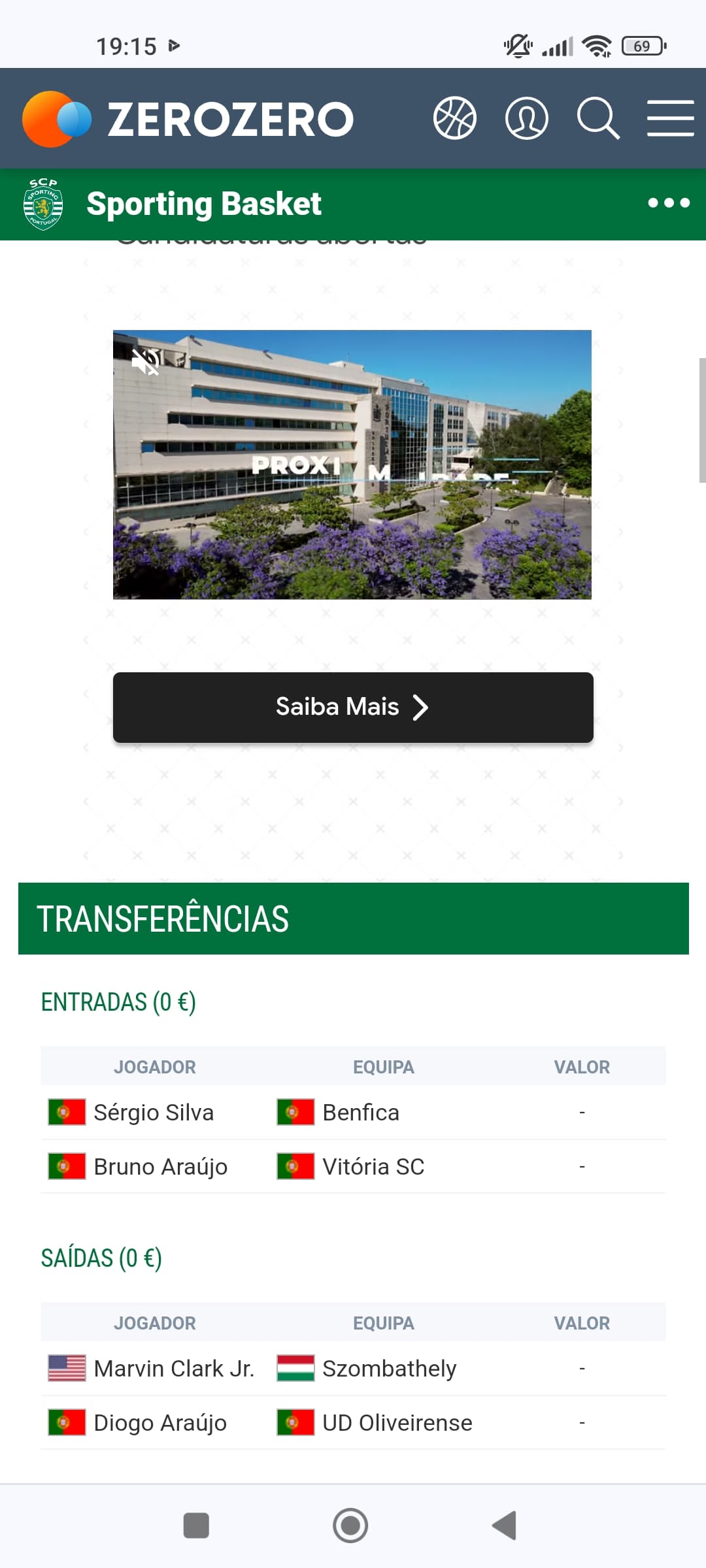This screenshot has width=706, height=1568.
Task: Open Diogo Araújo's player page
Action: coord(160,1423)
